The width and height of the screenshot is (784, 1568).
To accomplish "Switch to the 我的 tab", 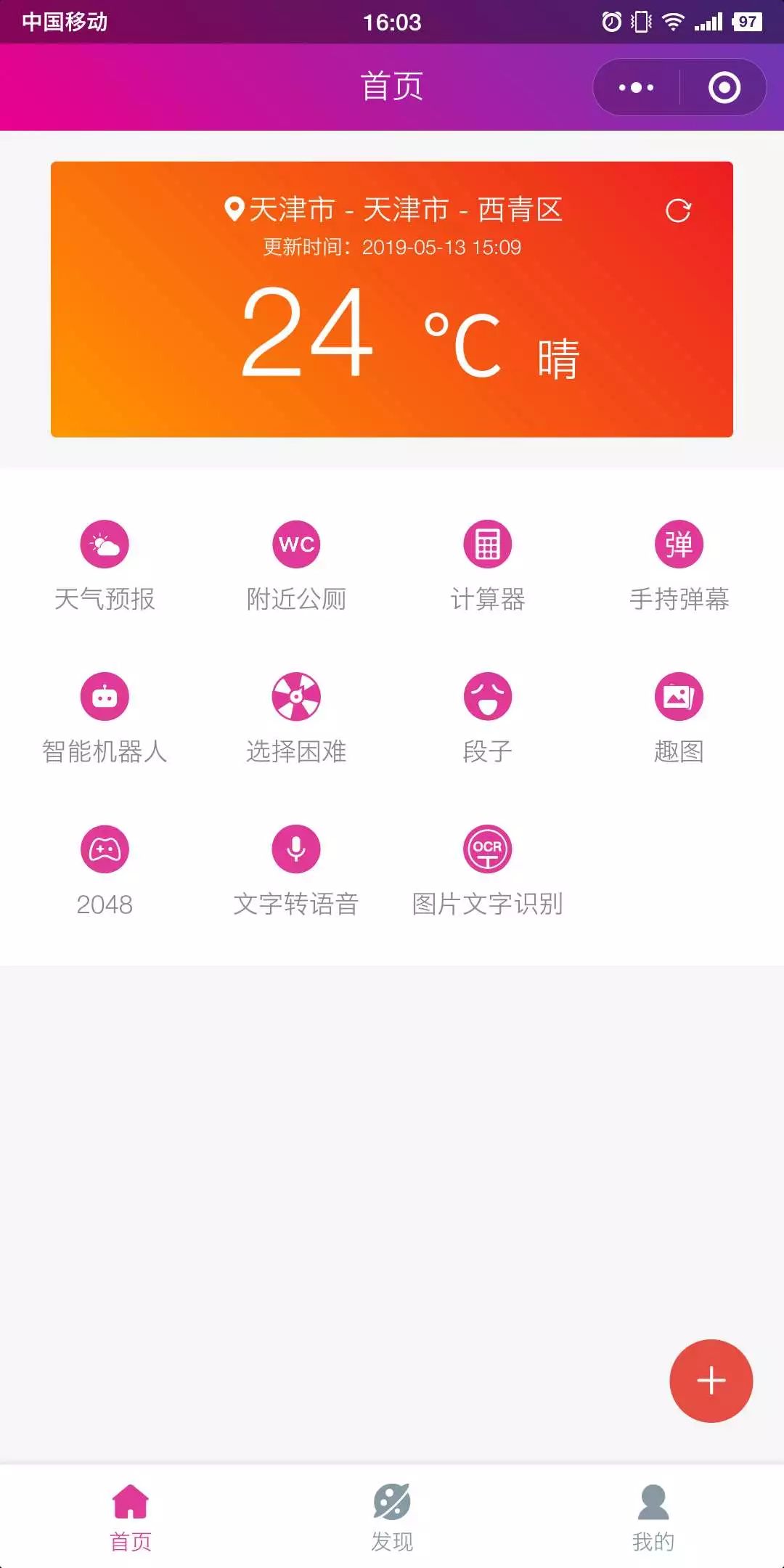I will coord(653,1517).
